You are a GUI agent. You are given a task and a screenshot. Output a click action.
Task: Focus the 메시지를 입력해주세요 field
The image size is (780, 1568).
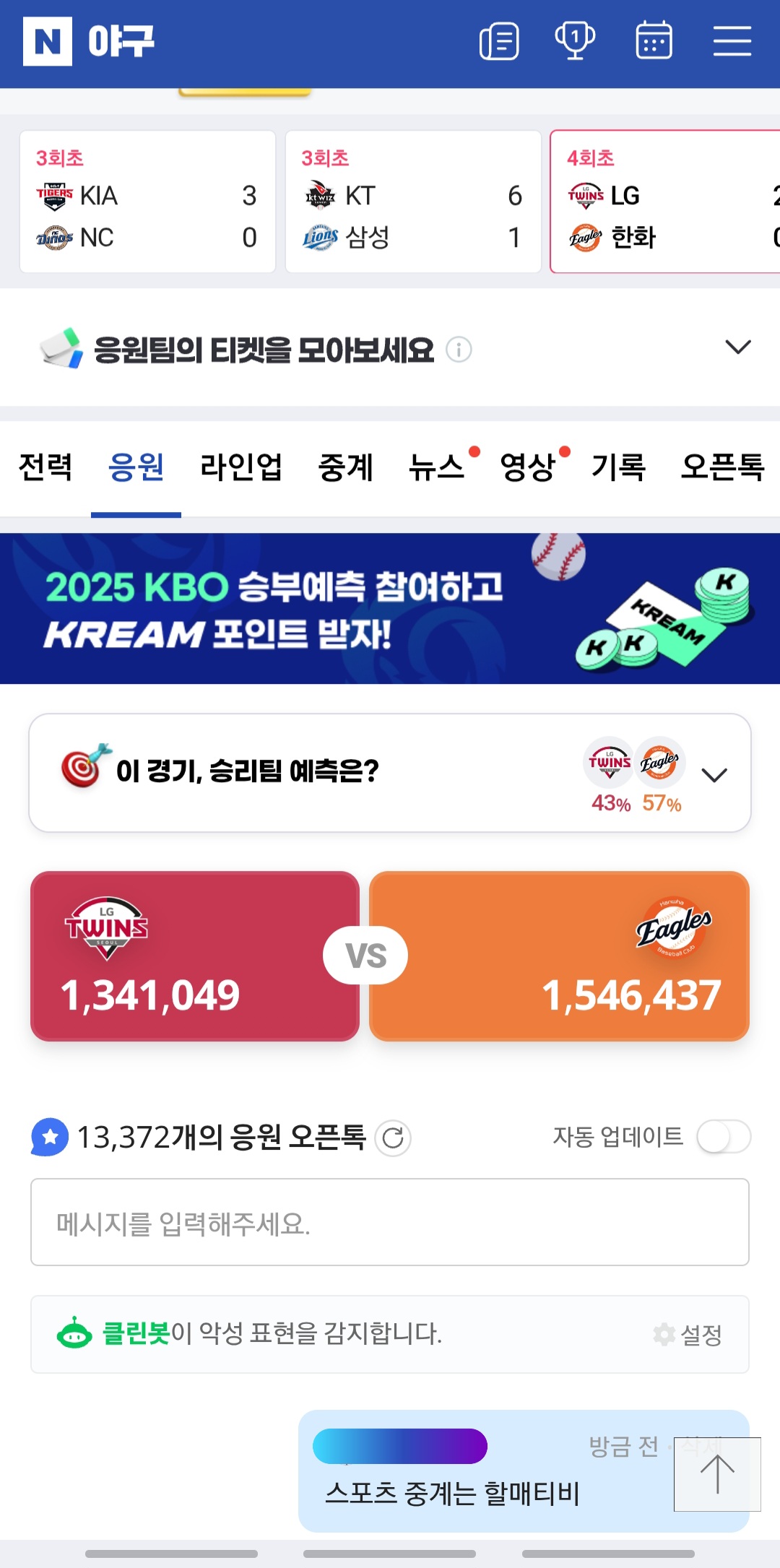point(390,1222)
